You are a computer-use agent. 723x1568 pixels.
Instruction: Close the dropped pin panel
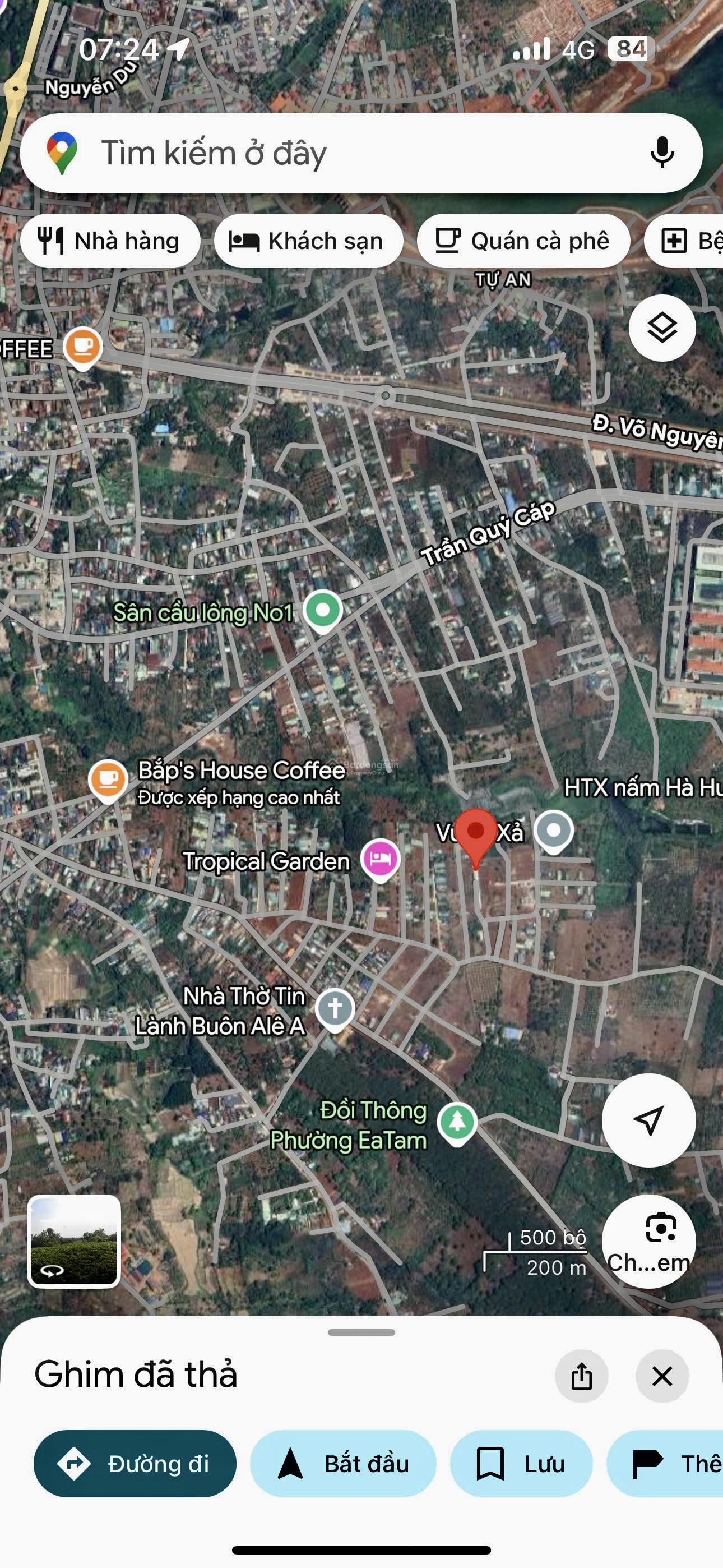tap(661, 1376)
